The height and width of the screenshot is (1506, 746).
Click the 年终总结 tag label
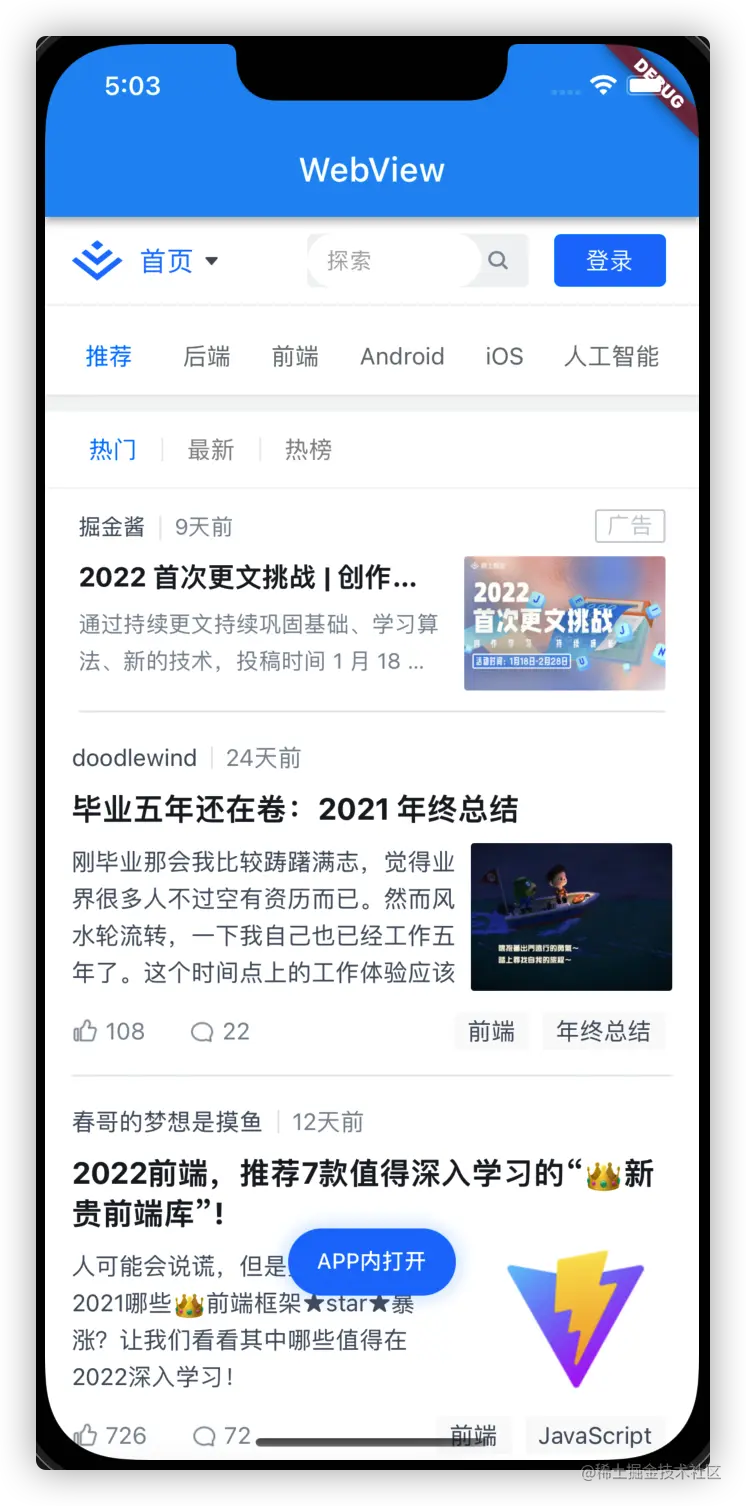(x=604, y=1030)
